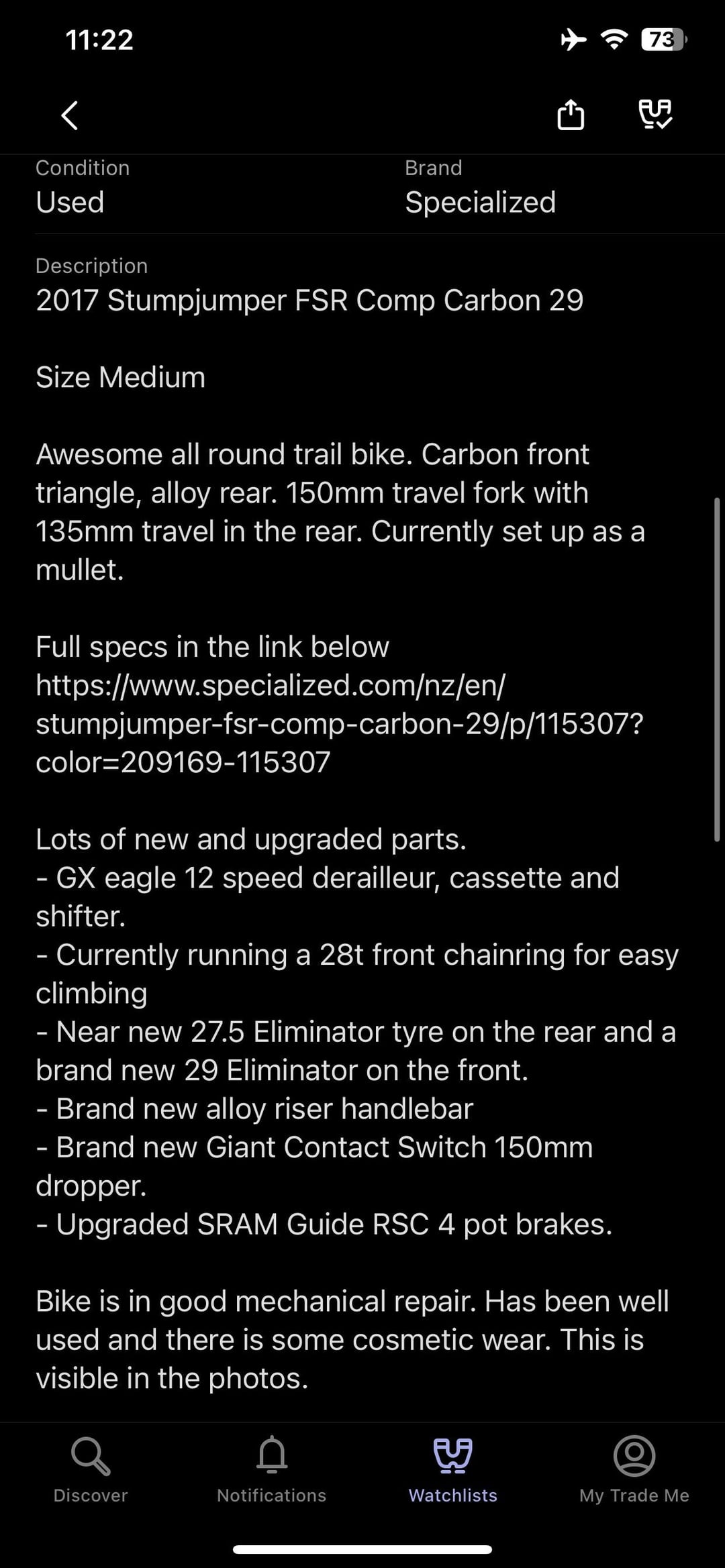725x1568 pixels.
Task: Toggle the watchlist icon in the top bar
Action: coord(655,114)
